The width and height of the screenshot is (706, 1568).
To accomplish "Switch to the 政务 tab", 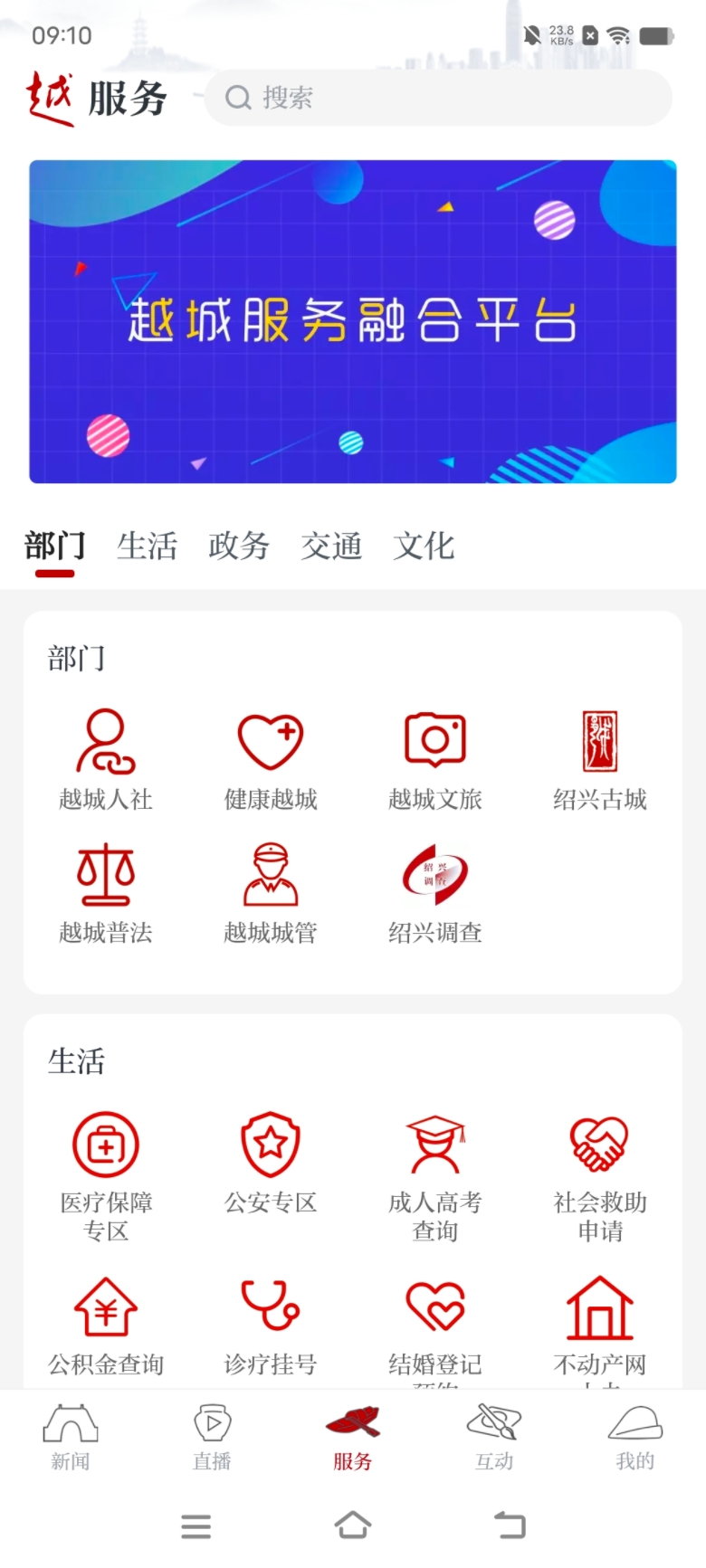I will [239, 546].
